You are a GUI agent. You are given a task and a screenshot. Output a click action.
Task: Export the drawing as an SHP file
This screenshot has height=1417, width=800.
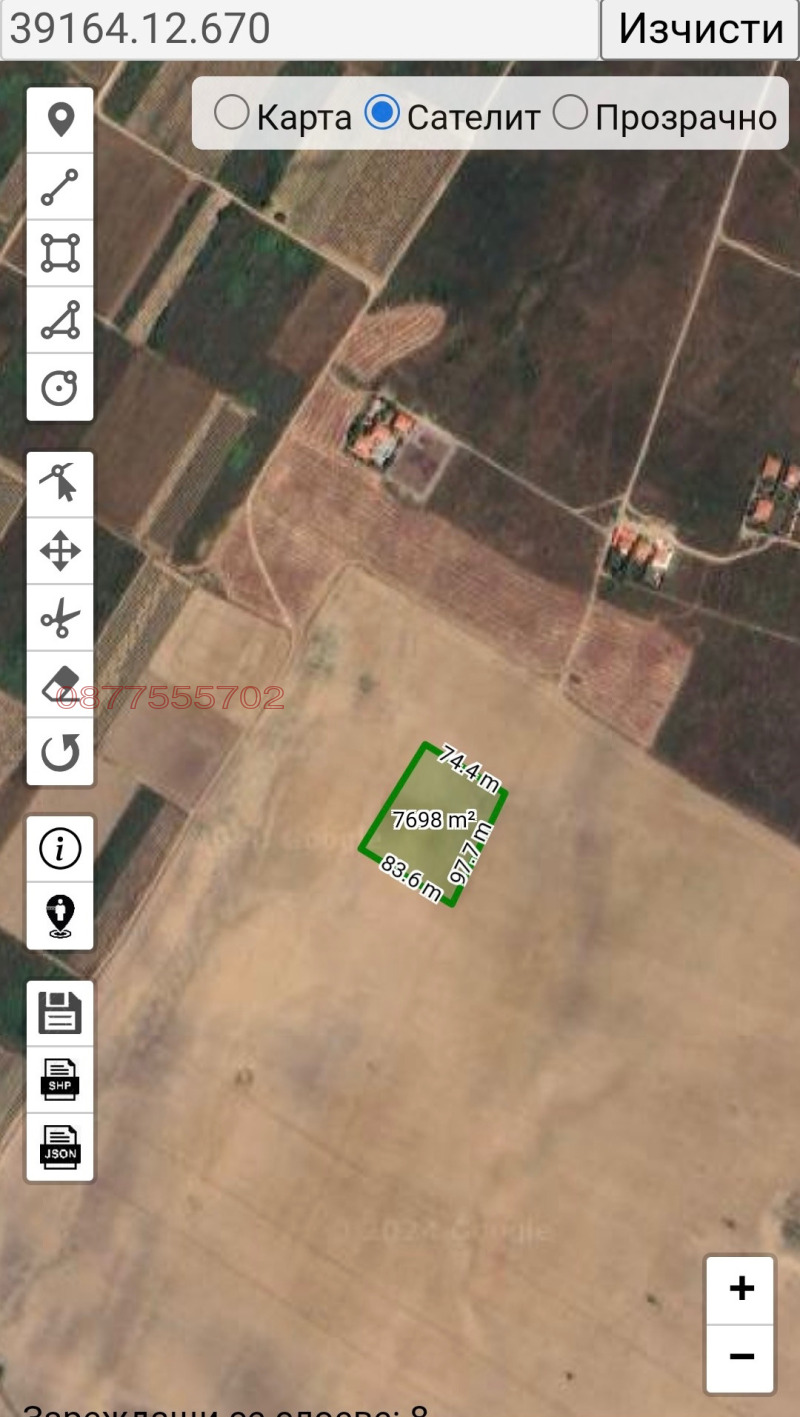[x=60, y=1080]
